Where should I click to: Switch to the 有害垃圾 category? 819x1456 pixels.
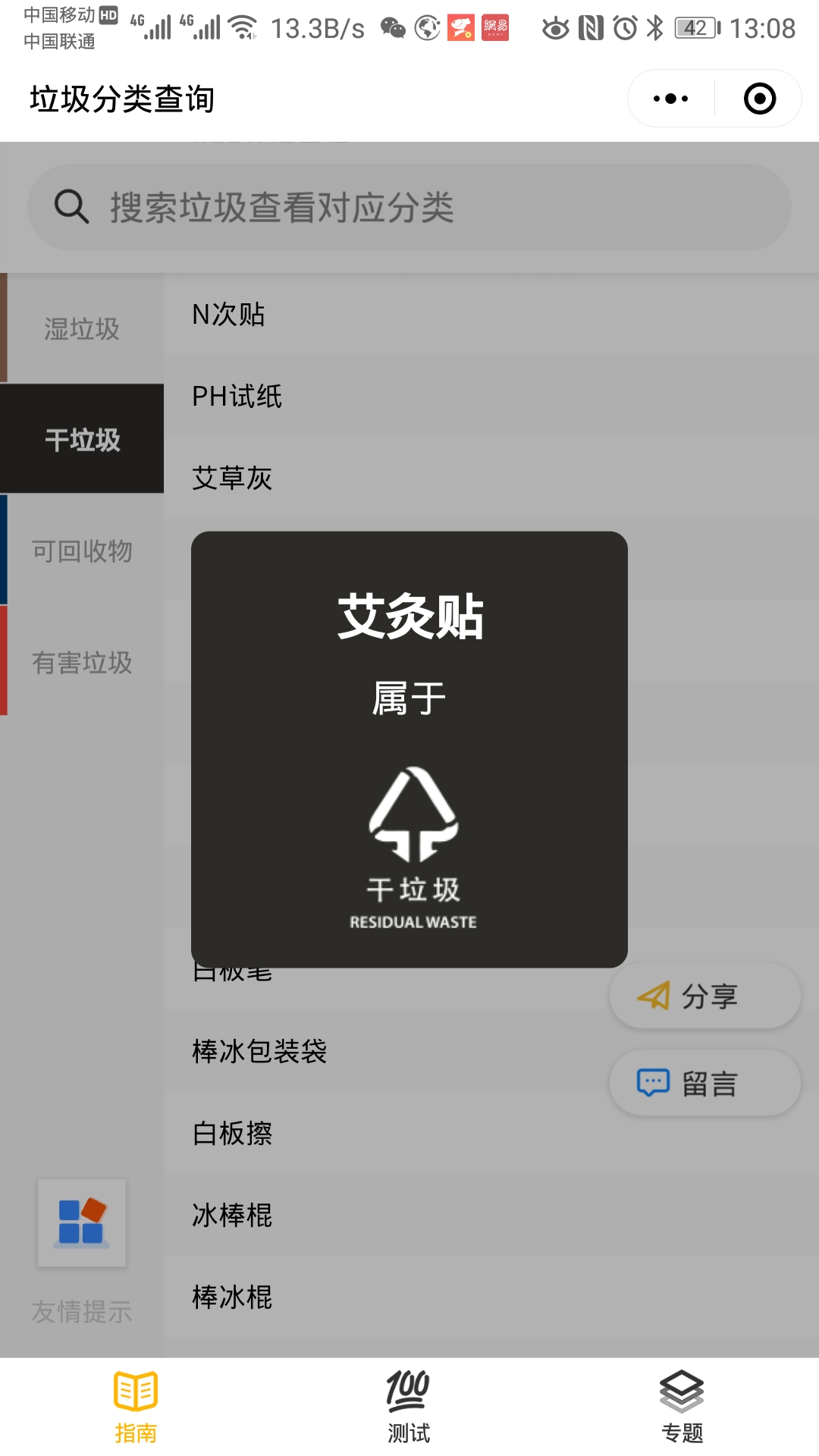pos(82,662)
